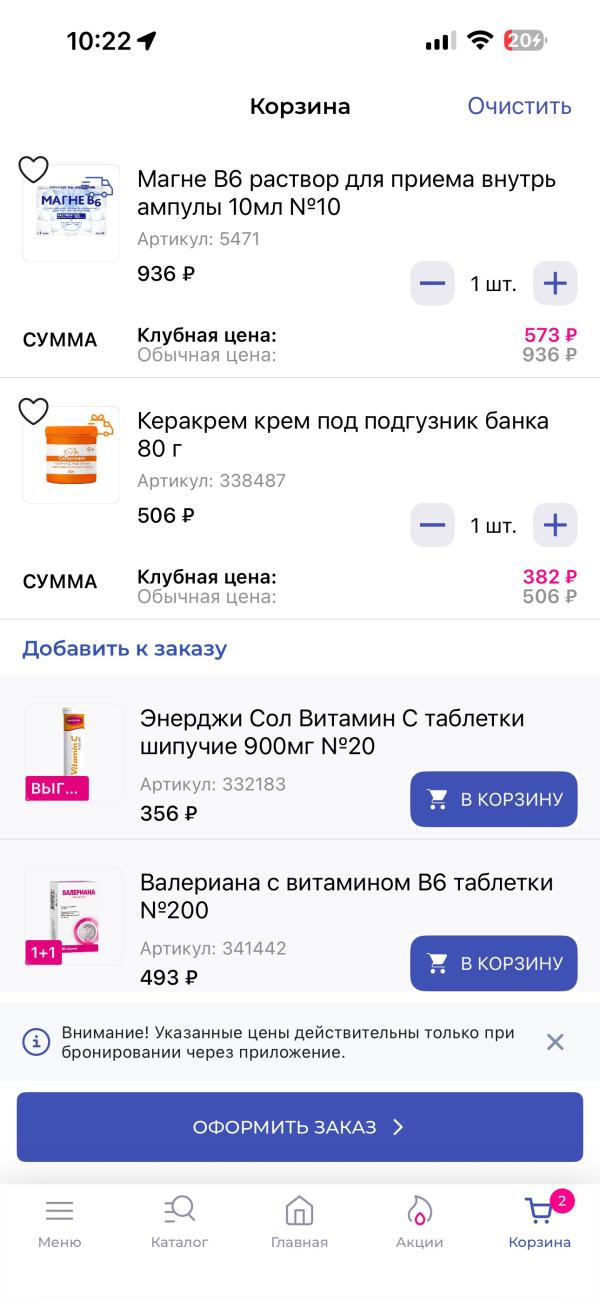Open the Меню tab
Viewport: 600px width, 1300px height.
pos(60,1222)
